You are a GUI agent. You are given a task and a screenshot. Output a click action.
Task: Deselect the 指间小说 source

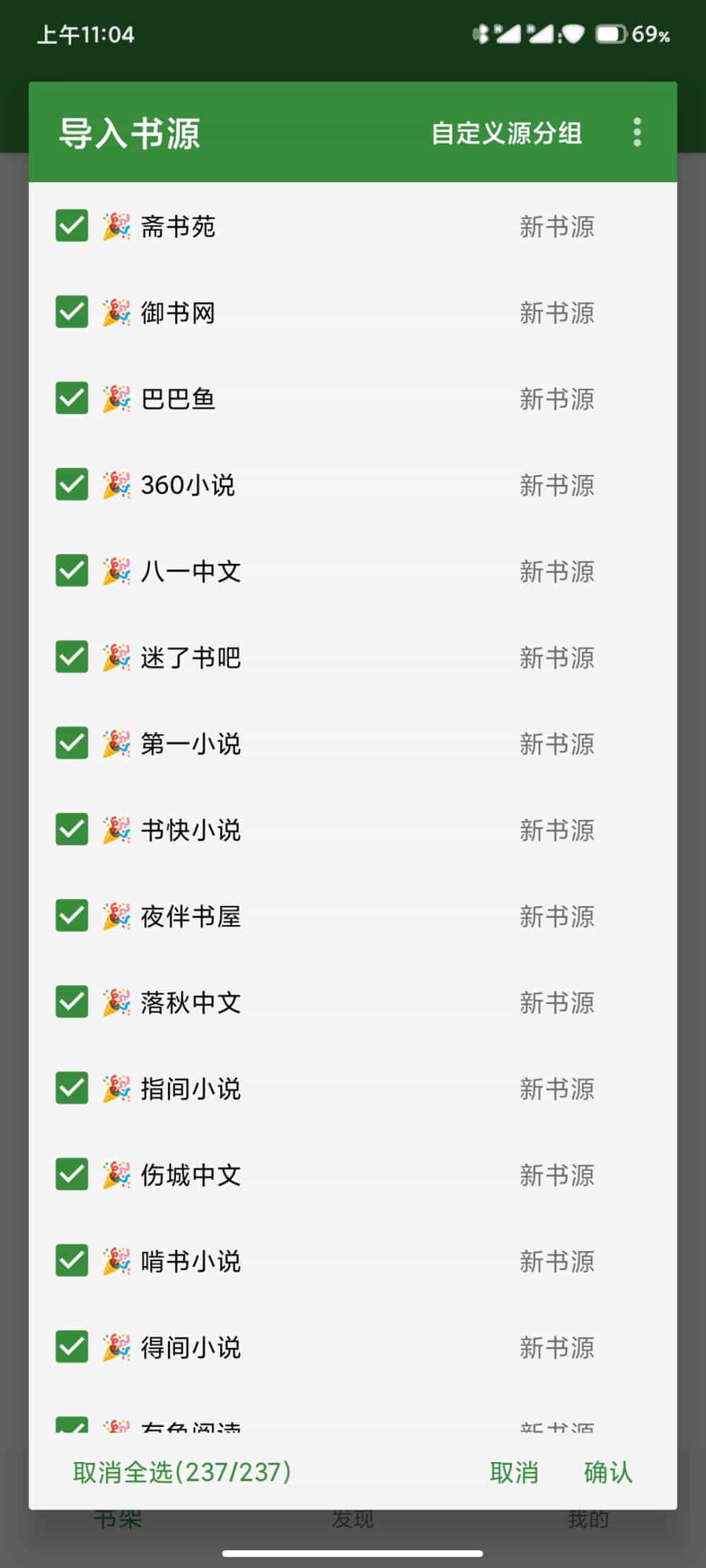tap(72, 1087)
